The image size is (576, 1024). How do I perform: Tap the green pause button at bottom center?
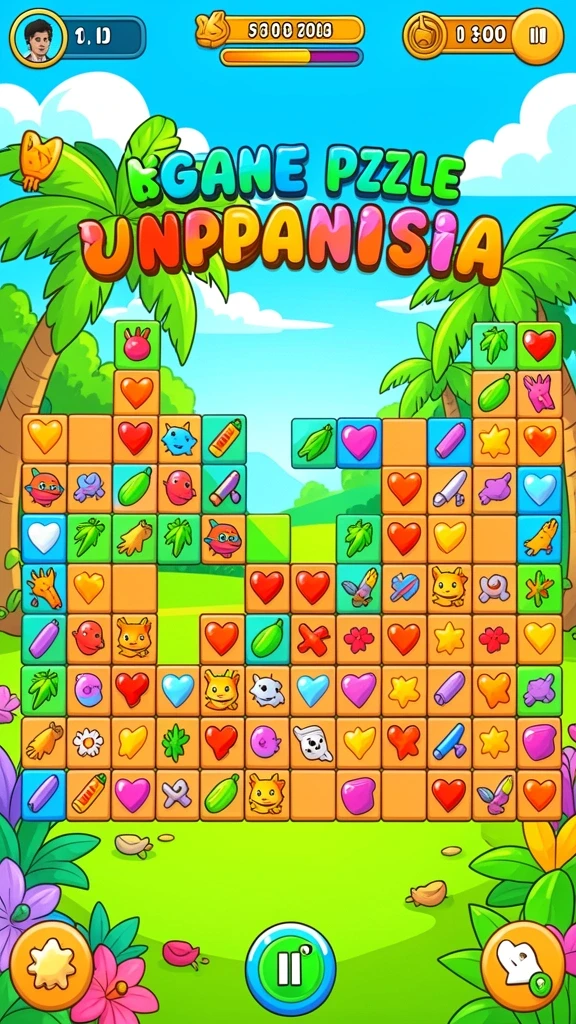(x=291, y=969)
